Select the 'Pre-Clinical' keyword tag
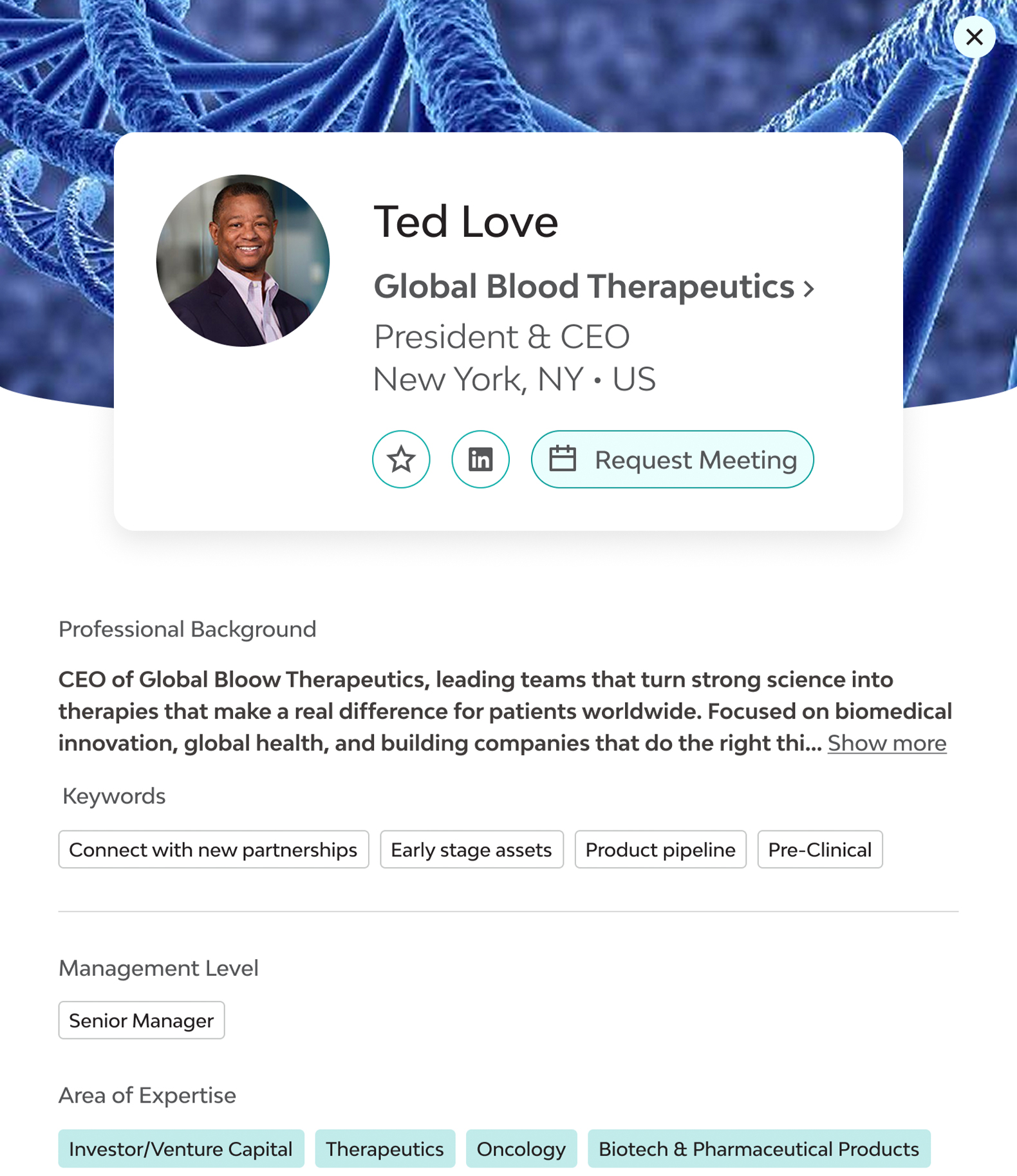This screenshot has width=1017, height=1176. (x=819, y=850)
